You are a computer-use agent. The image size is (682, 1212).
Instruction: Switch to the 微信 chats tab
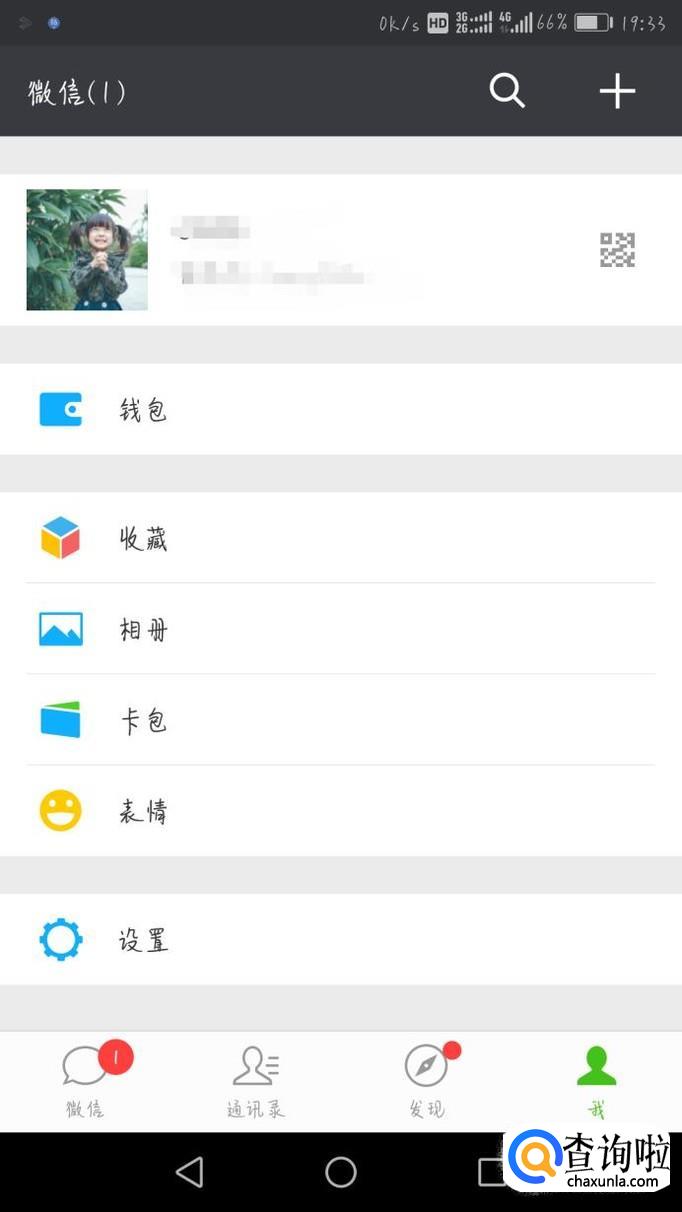click(x=86, y=1080)
